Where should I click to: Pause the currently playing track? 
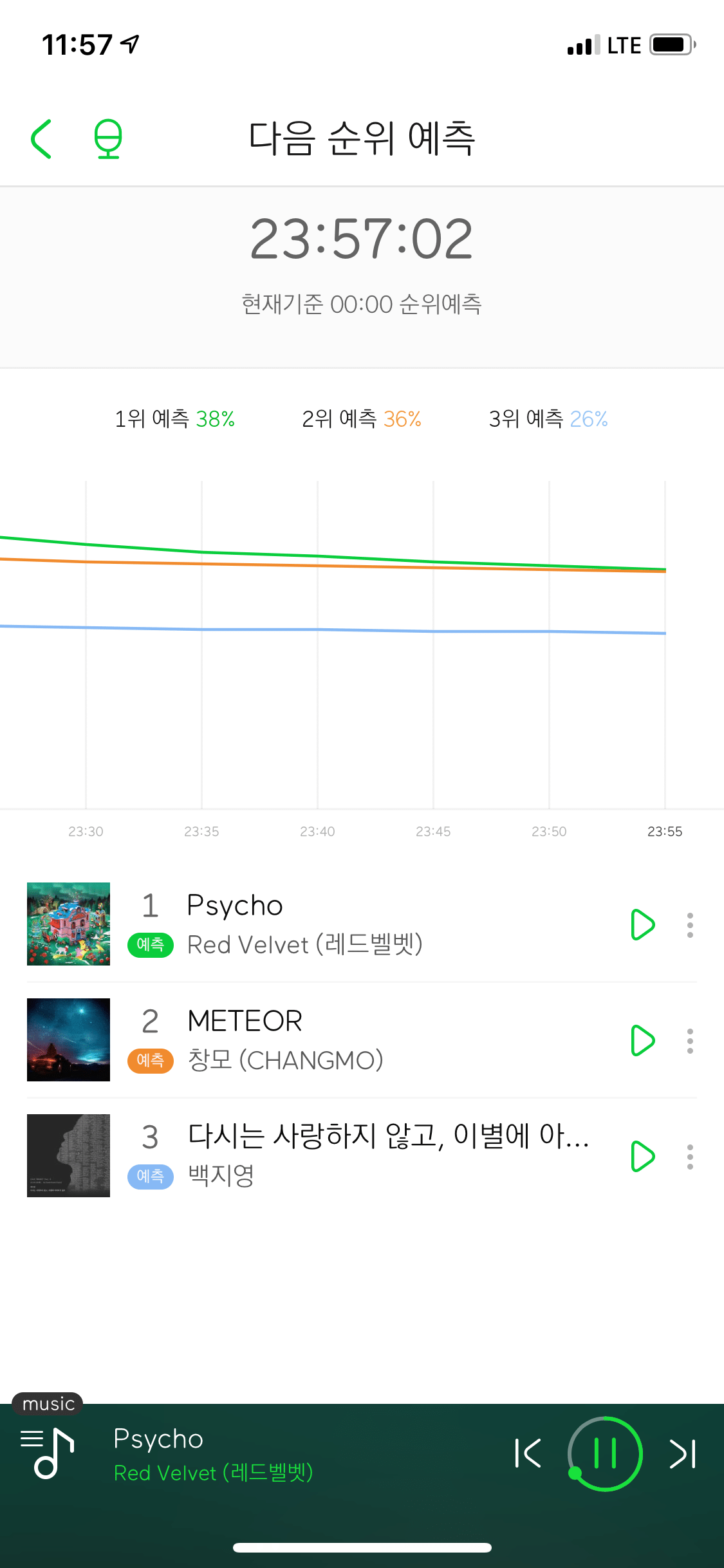(604, 1451)
